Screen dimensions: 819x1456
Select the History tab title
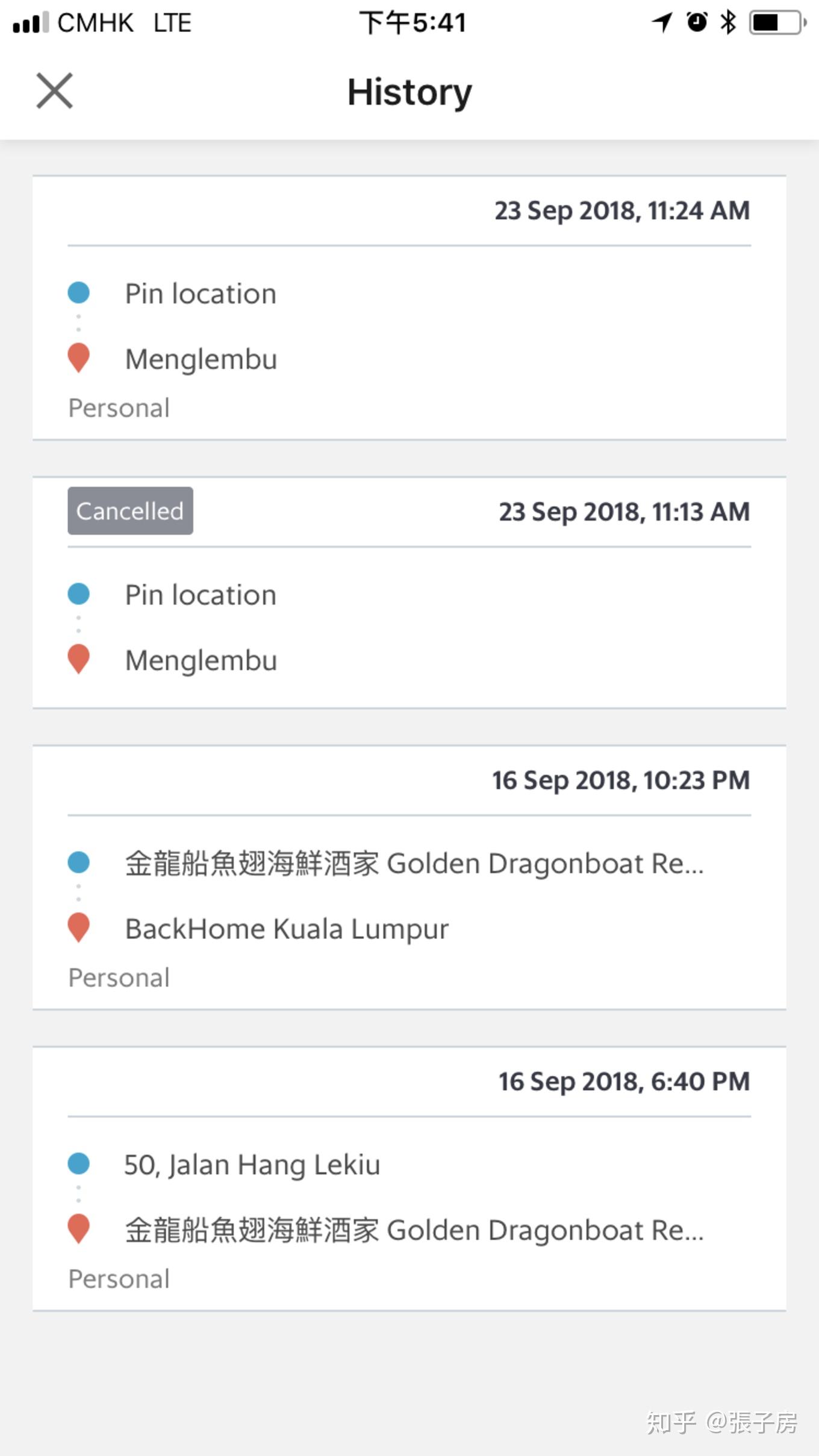(409, 91)
